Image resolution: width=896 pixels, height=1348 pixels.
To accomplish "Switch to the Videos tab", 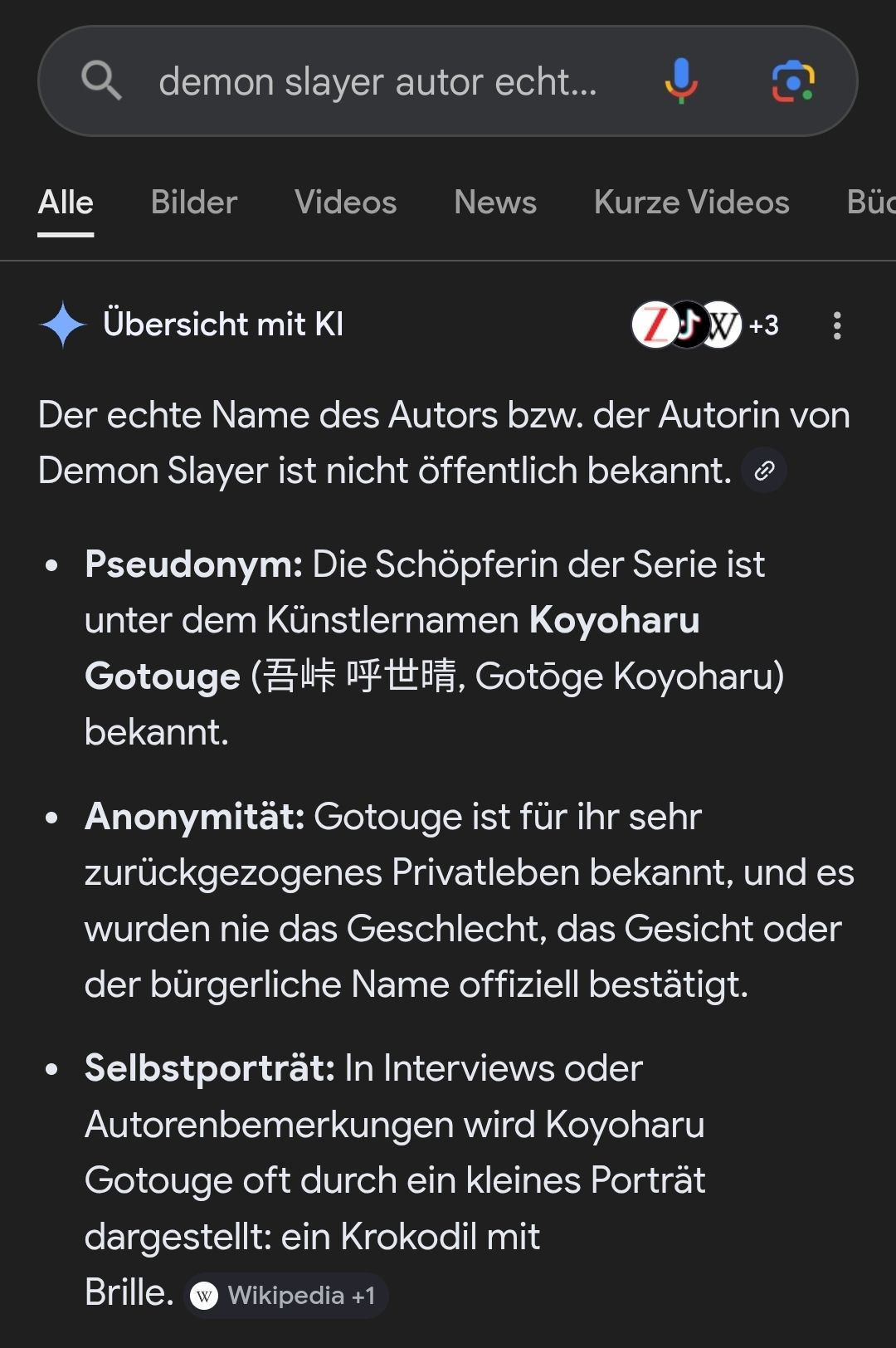I will coord(345,203).
